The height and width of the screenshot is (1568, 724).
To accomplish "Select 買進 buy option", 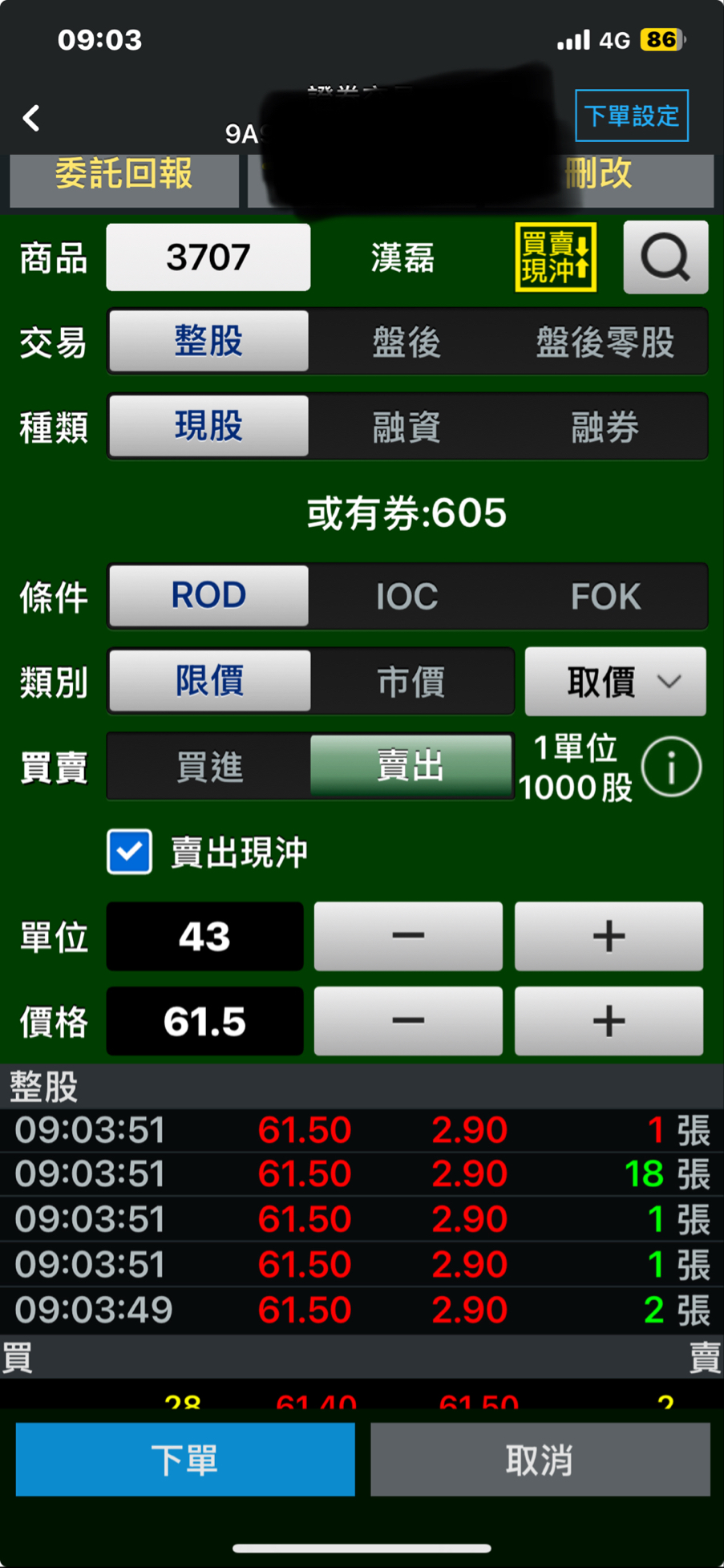I will tap(209, 768).
